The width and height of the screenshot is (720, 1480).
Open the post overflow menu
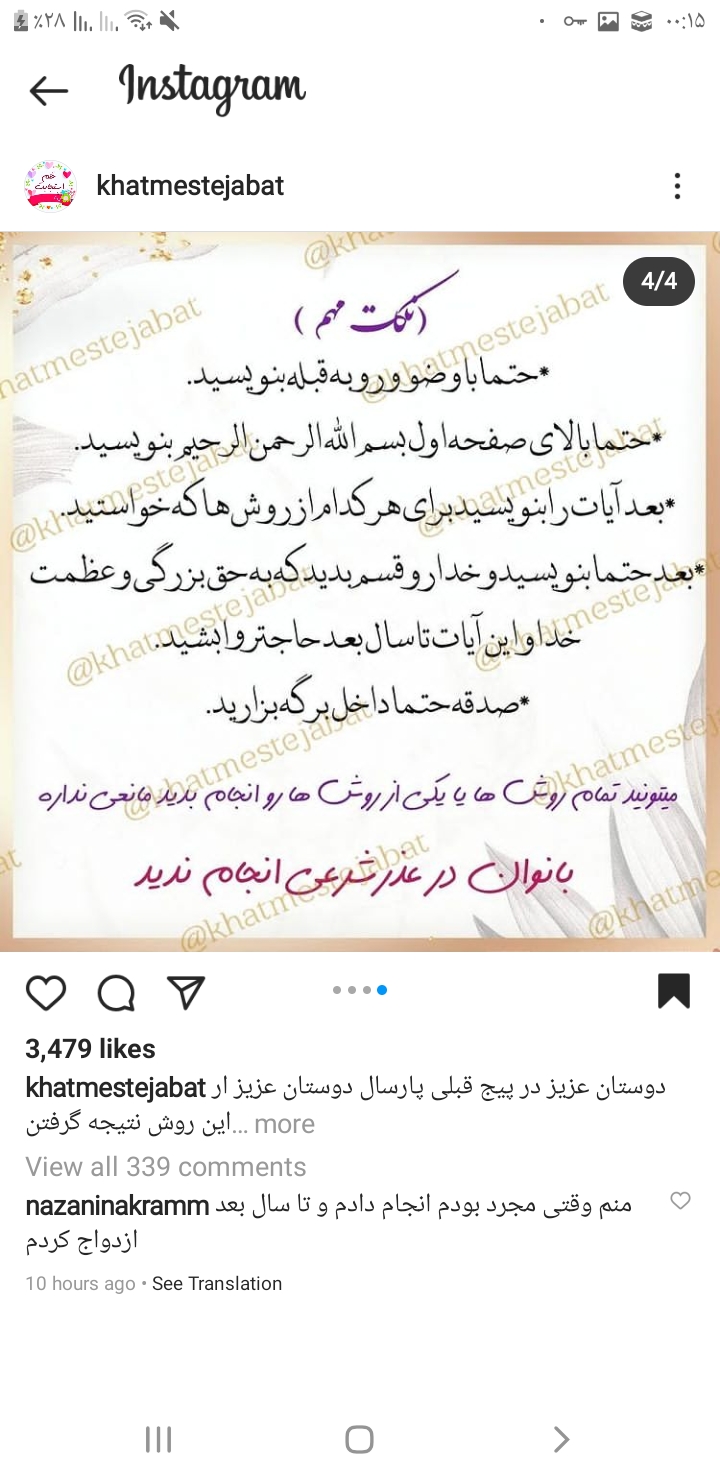click(677, 186)
